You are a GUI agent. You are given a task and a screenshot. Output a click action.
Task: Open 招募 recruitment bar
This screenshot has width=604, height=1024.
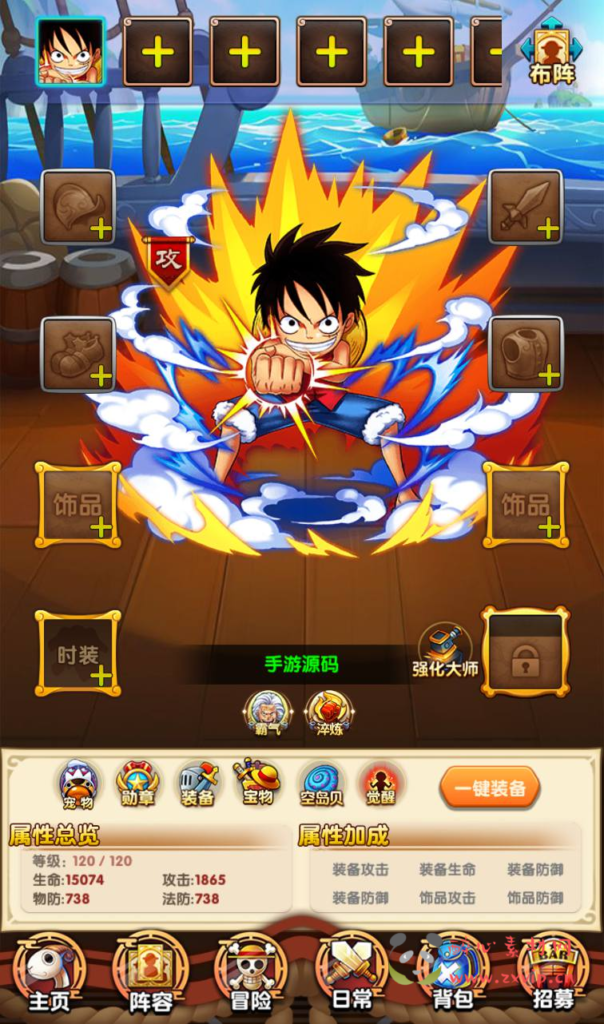coord(553,972)
